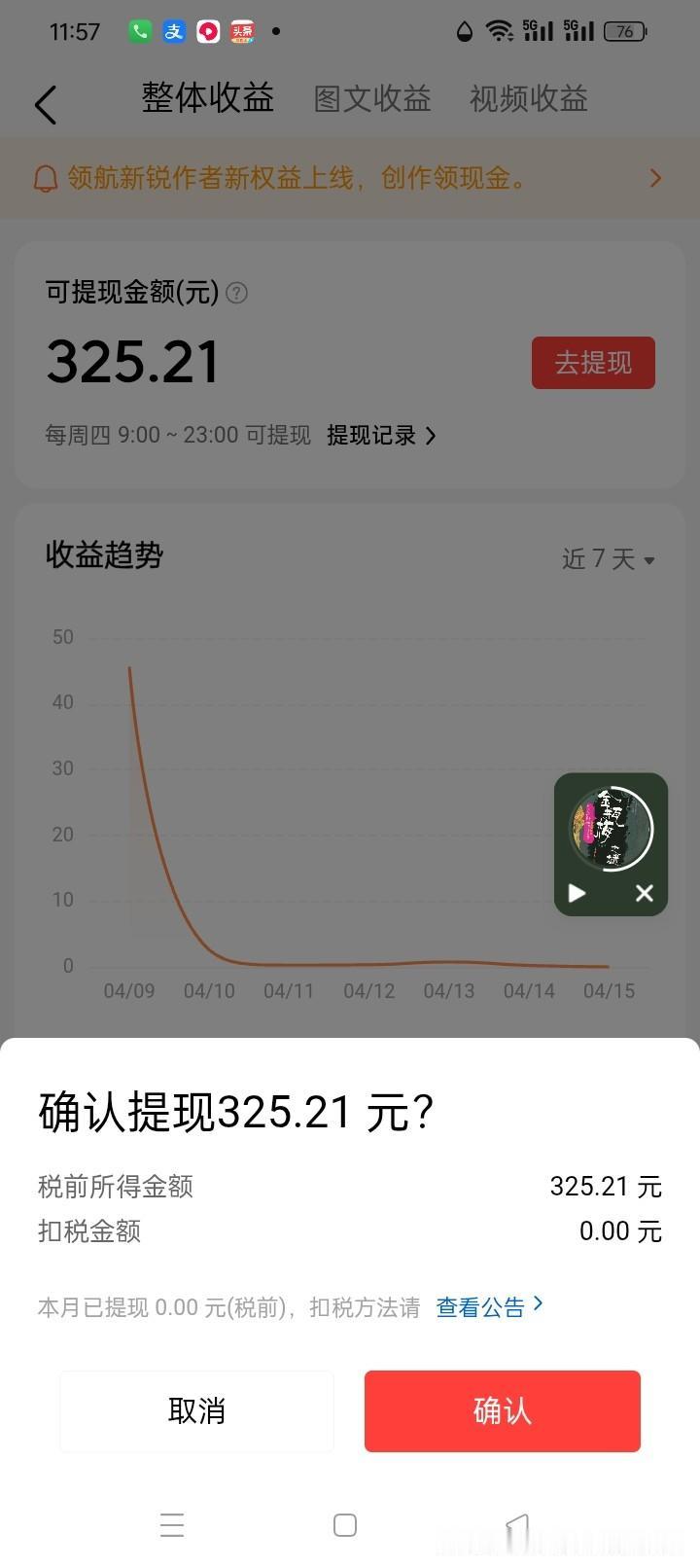Open WeChat from the status bar
Image resolution: width=700 pixels, height=1568 pixels.
coord(138,31)
